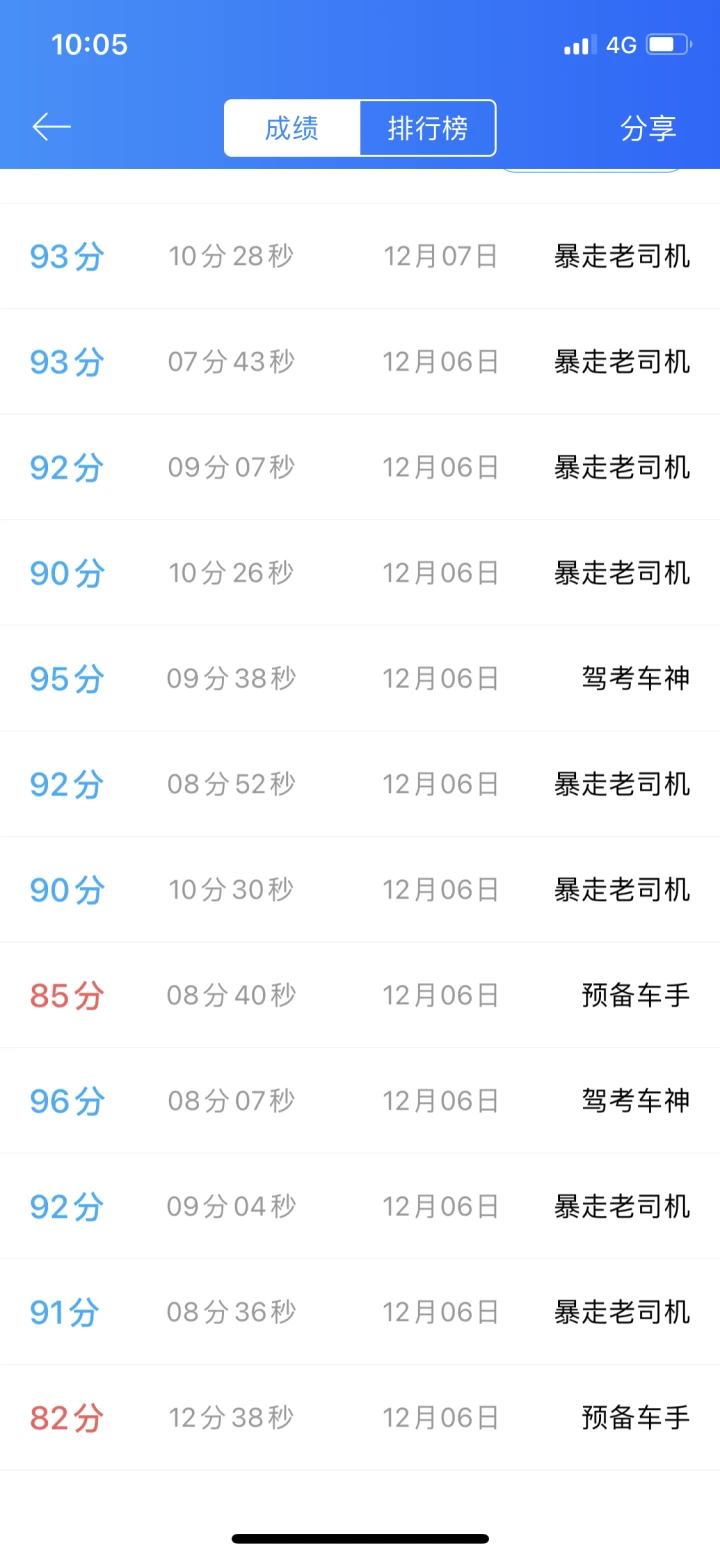720x1559 pixels.
Task: Go back using the arrow icon
Action: click(x=52, y=127)
